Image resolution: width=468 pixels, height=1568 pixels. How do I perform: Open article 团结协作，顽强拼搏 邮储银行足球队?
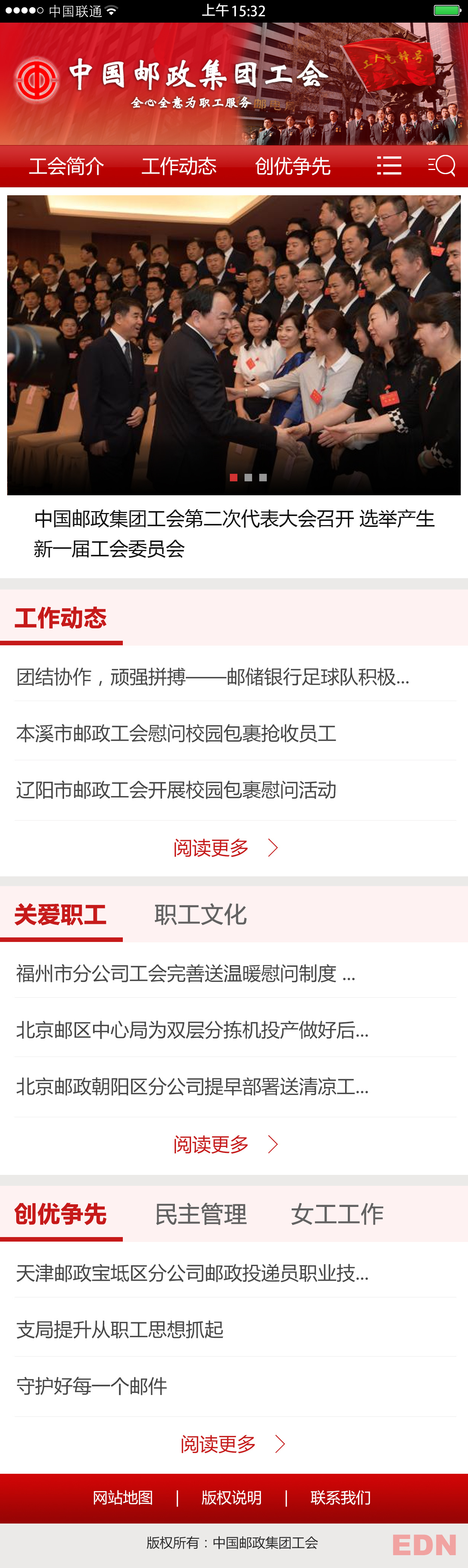click(213, 676)
